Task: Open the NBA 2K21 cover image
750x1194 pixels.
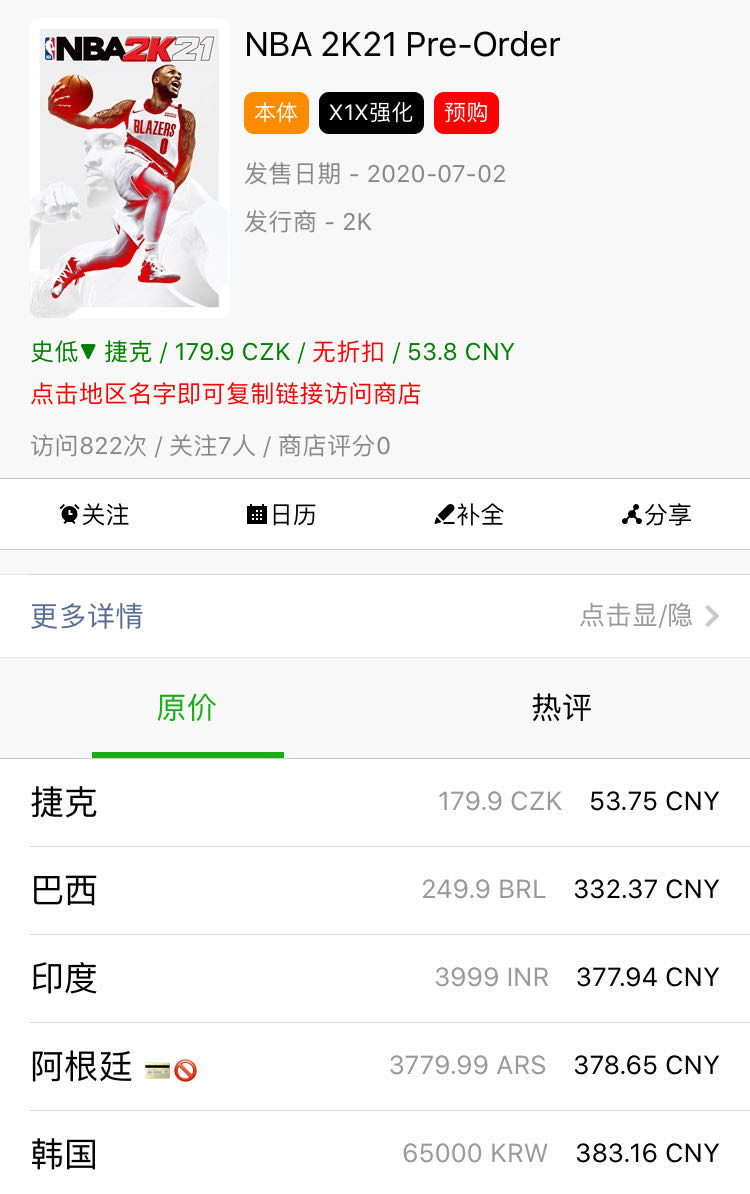Action: coord(130,168)
